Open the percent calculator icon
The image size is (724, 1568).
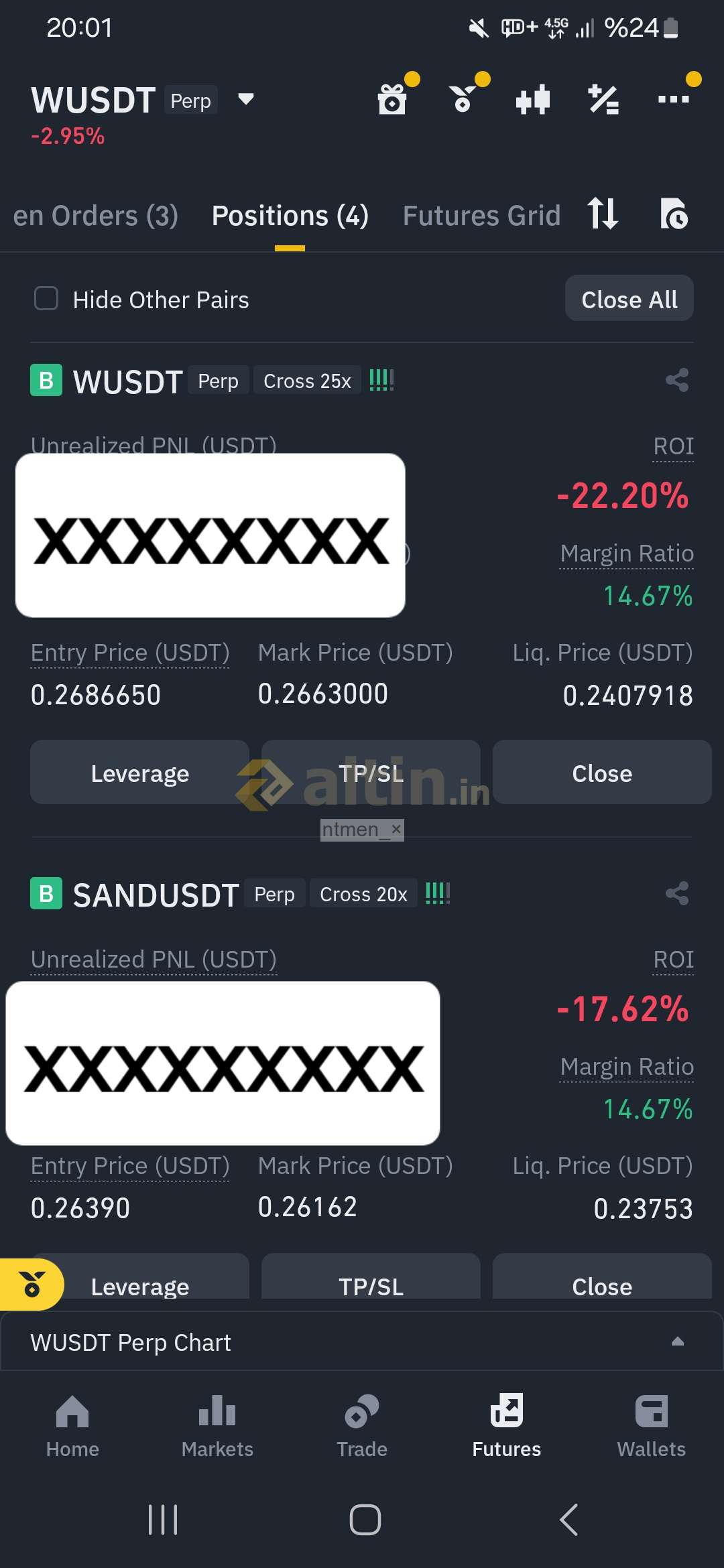[603, 100]
